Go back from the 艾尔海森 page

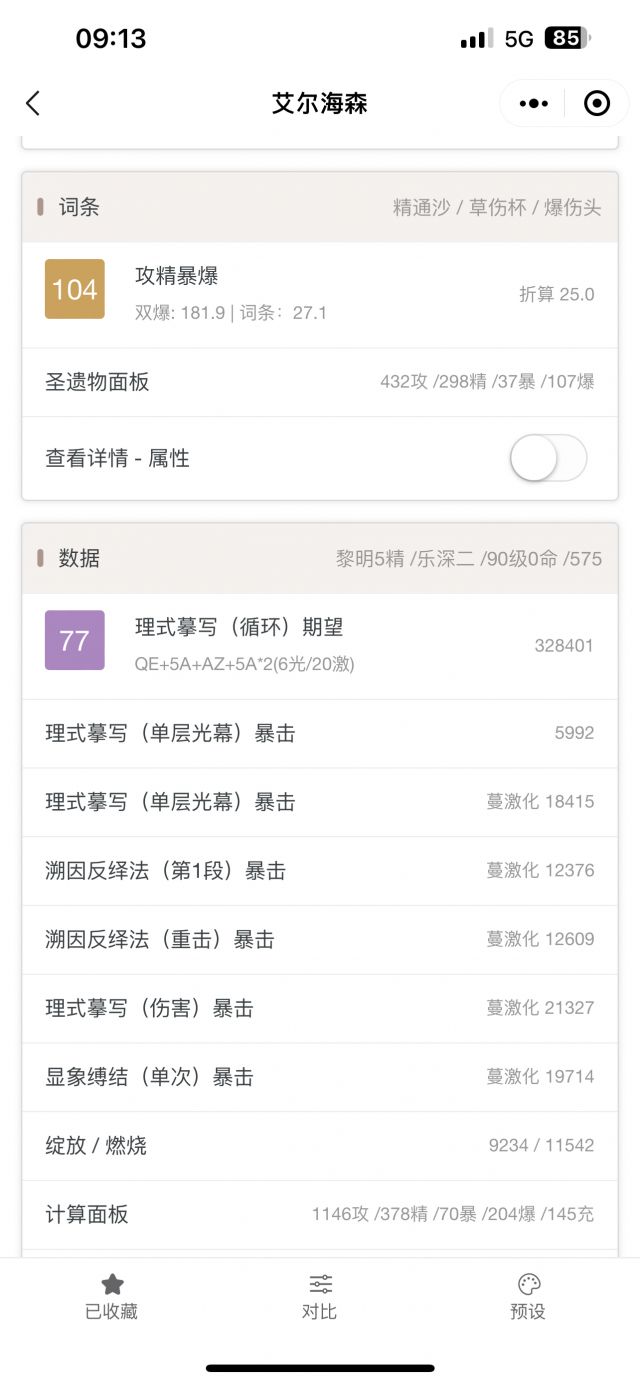[x=33, y=103]
